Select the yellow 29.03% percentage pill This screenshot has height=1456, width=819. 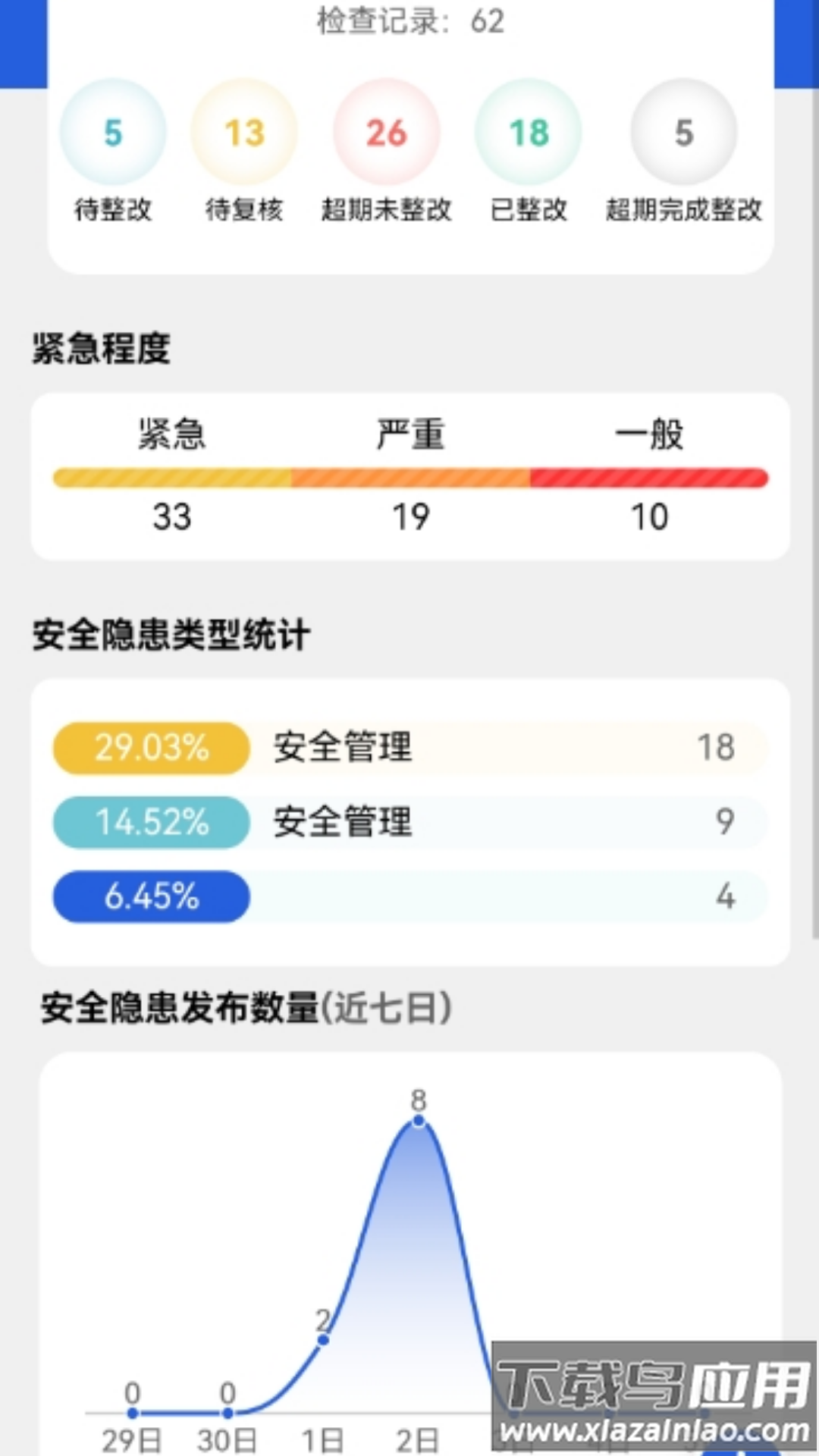pyautogui.click(x=149, y=747)
